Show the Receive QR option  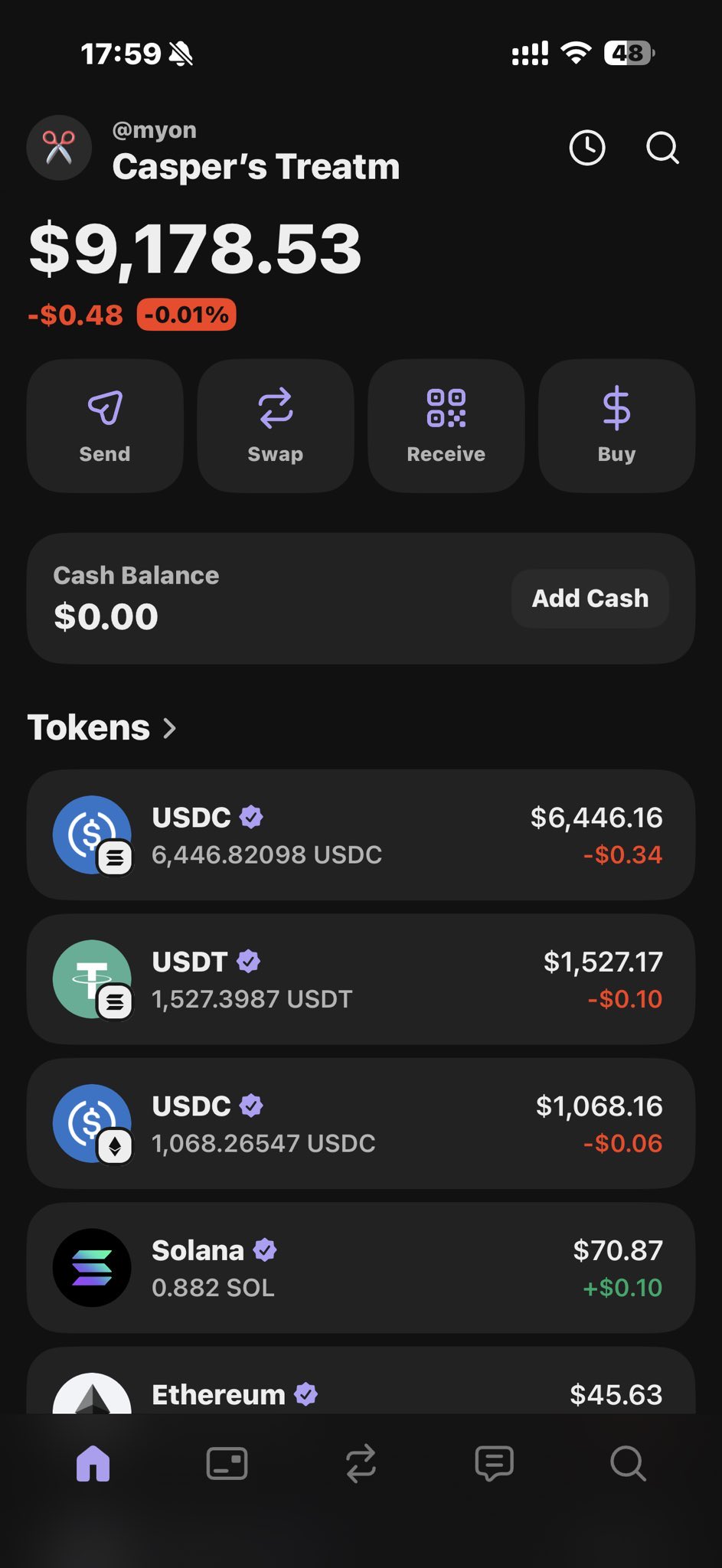click(446, 426)
